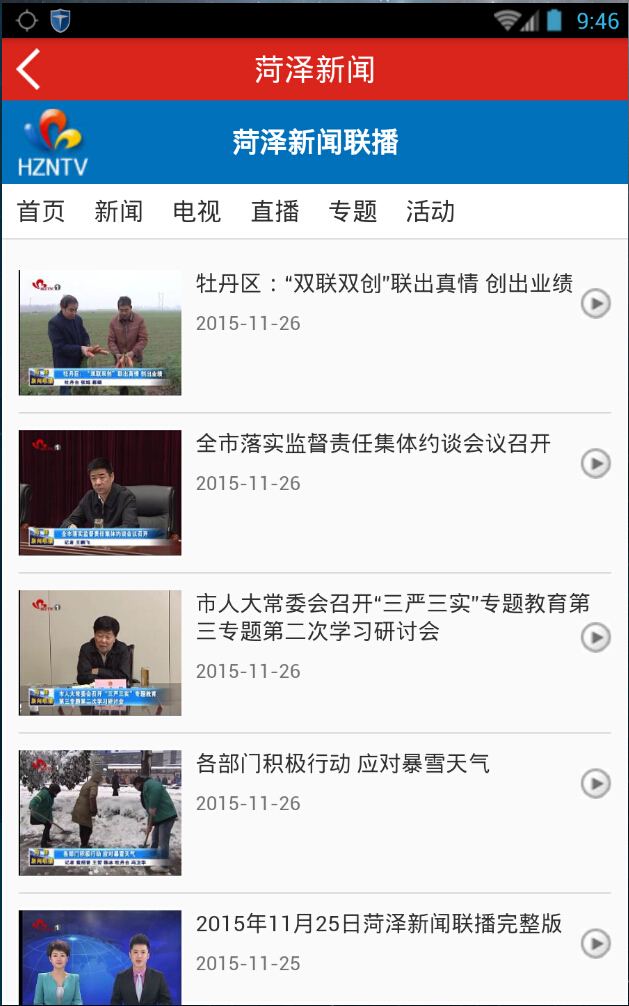
Task: Play the 11月25日菏泽新闻联播完整版 video
Action: (596, 943)
